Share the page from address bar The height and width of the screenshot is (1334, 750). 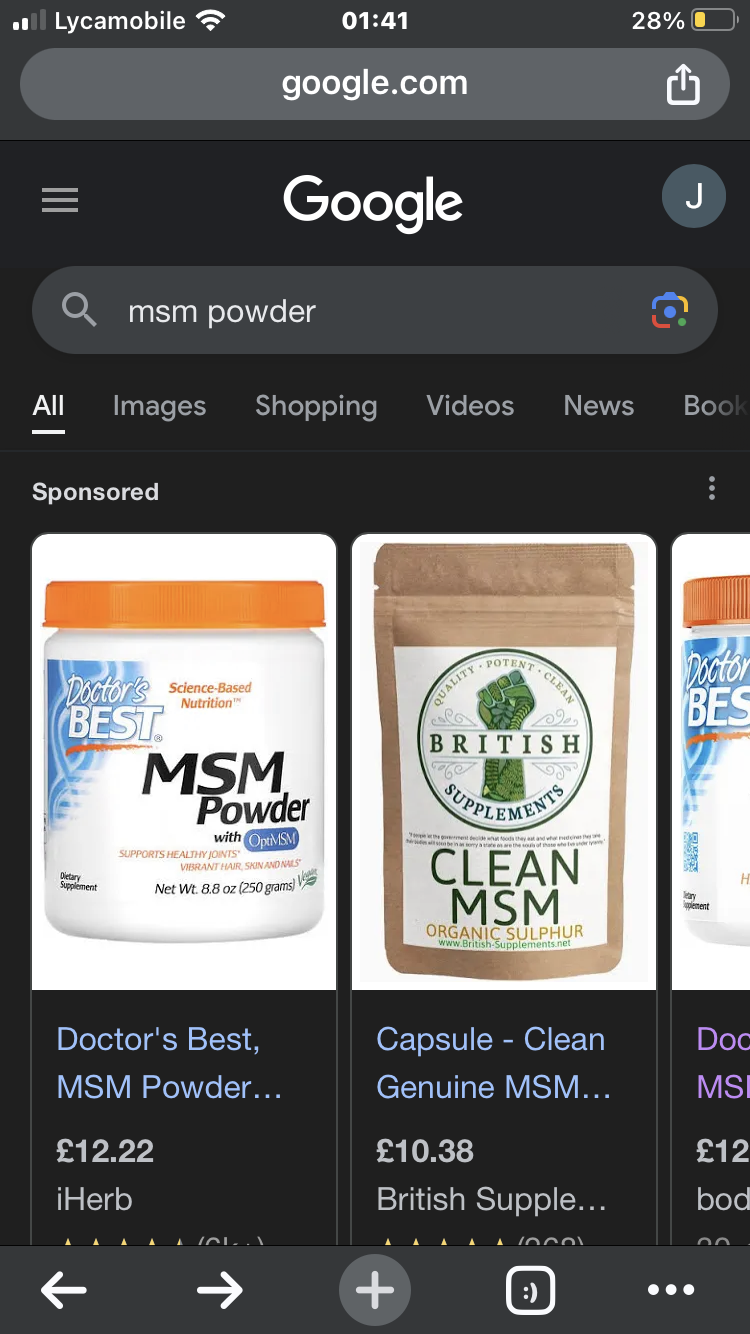[x=683, y=84]
